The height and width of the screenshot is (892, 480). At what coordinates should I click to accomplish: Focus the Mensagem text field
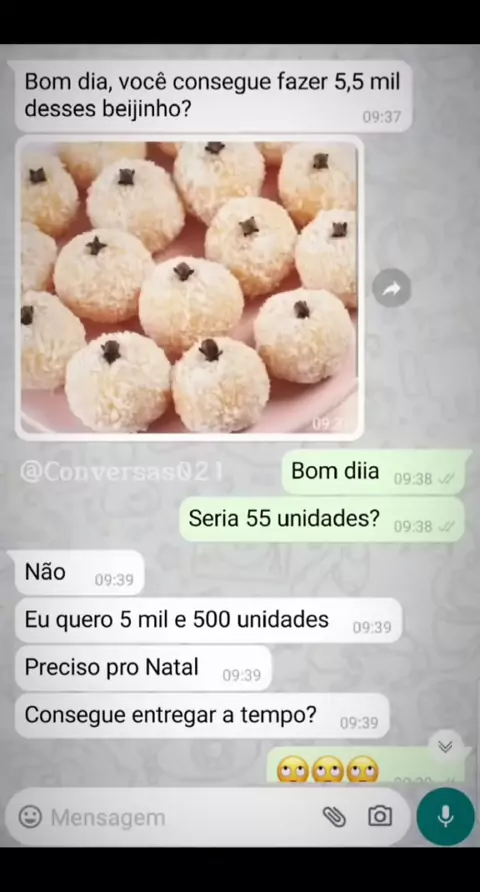click(182, 817)
